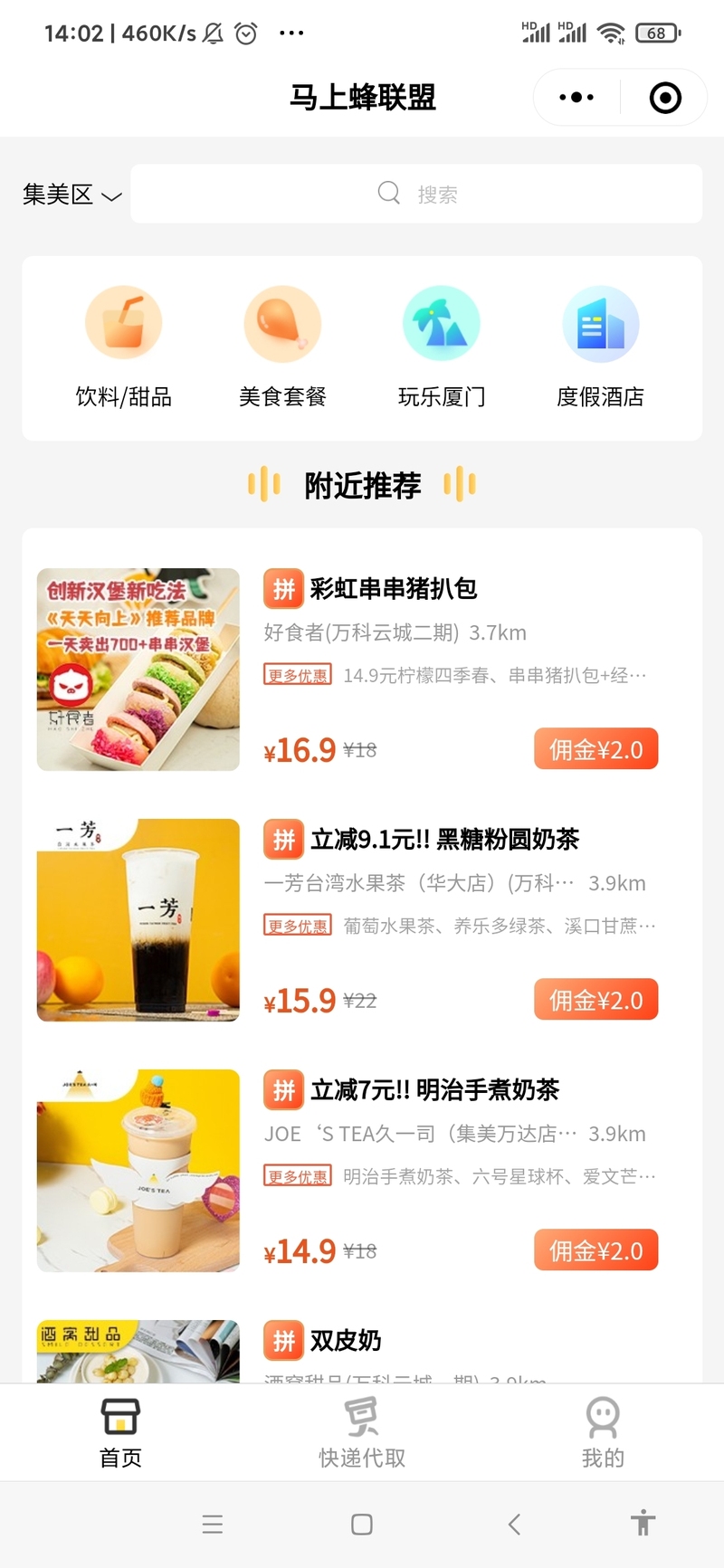Open the recent apps menu button
This screenshot has height=1568, width=724.
click(x=213, y=1525)
